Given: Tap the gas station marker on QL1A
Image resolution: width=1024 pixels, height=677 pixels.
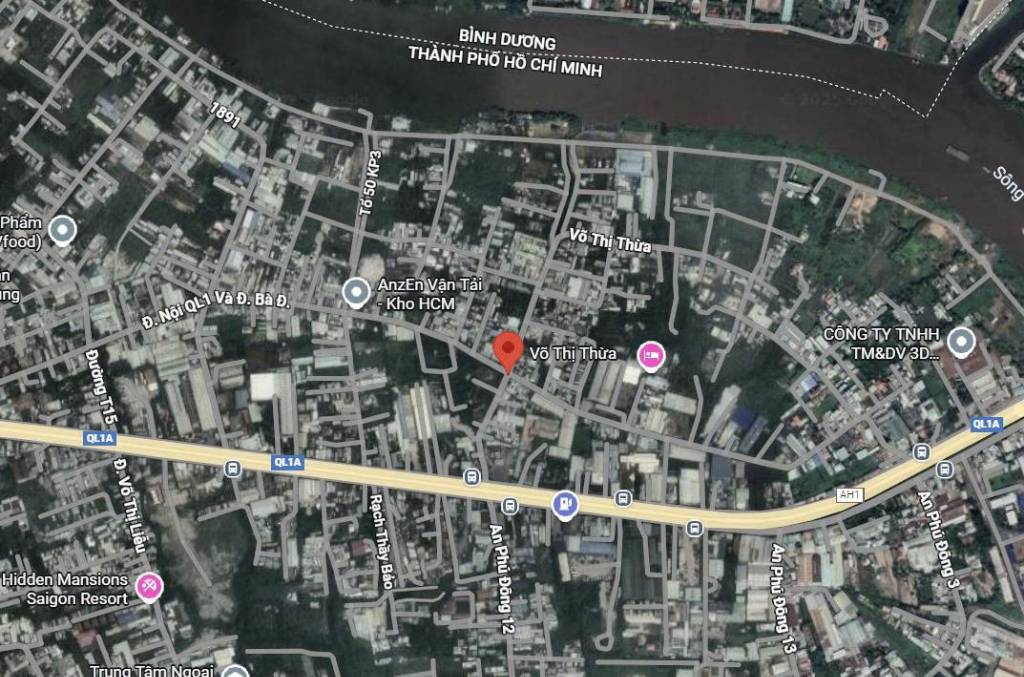Looking at the screenshot, I should (565, 504).
